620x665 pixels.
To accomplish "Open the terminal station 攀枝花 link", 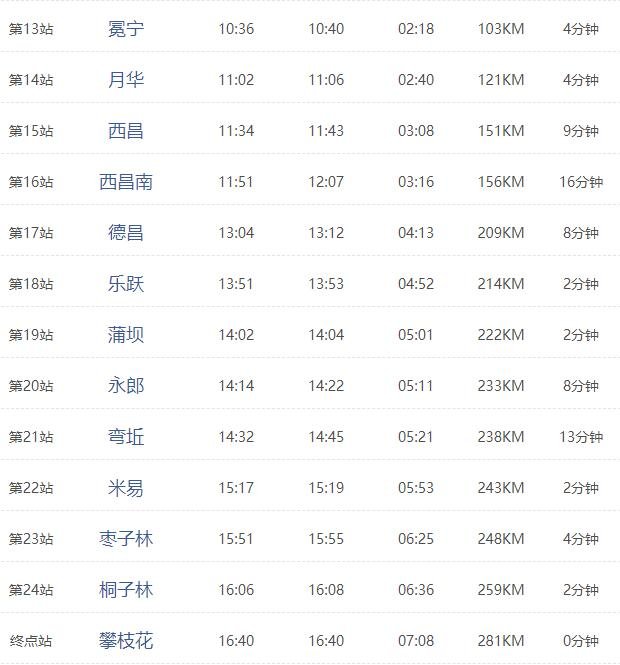I will pos(126,641).
